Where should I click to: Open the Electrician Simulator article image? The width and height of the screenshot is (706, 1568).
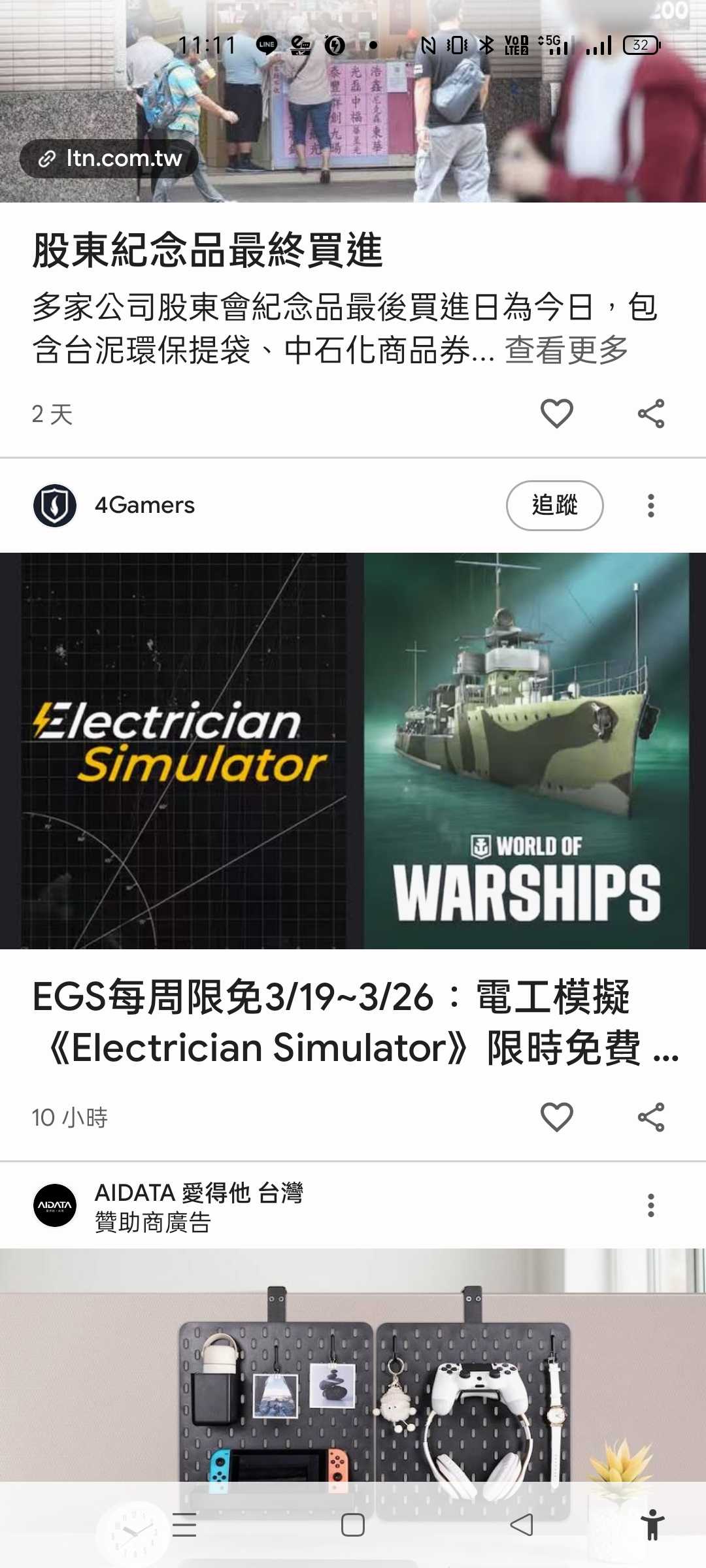[x=353, y=751]
